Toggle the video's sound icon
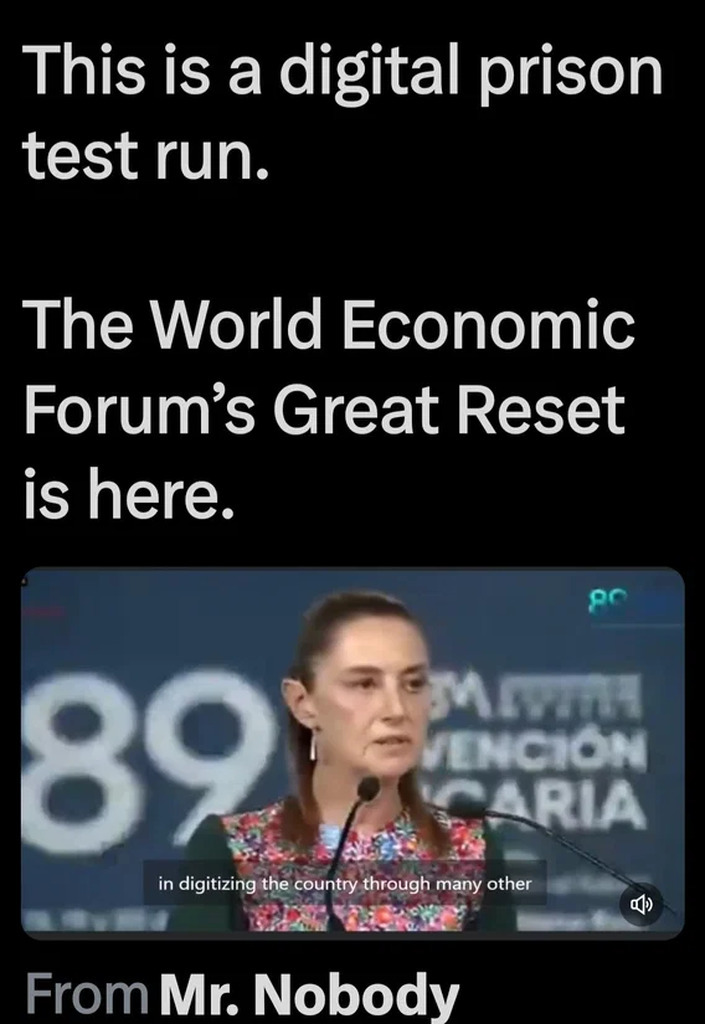 (x=642, y=906)
